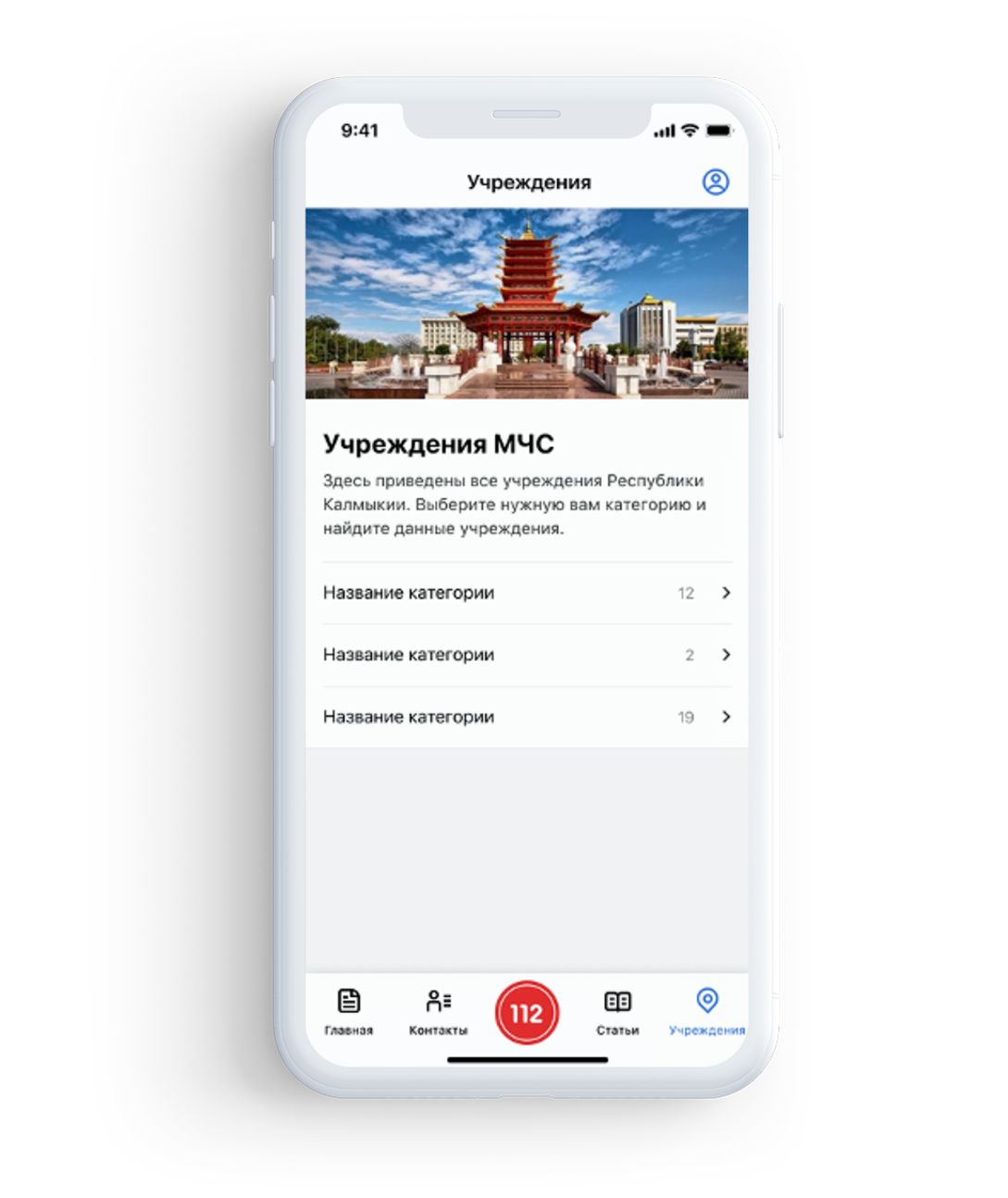Switch to the Главная tab

point(349,1012)
